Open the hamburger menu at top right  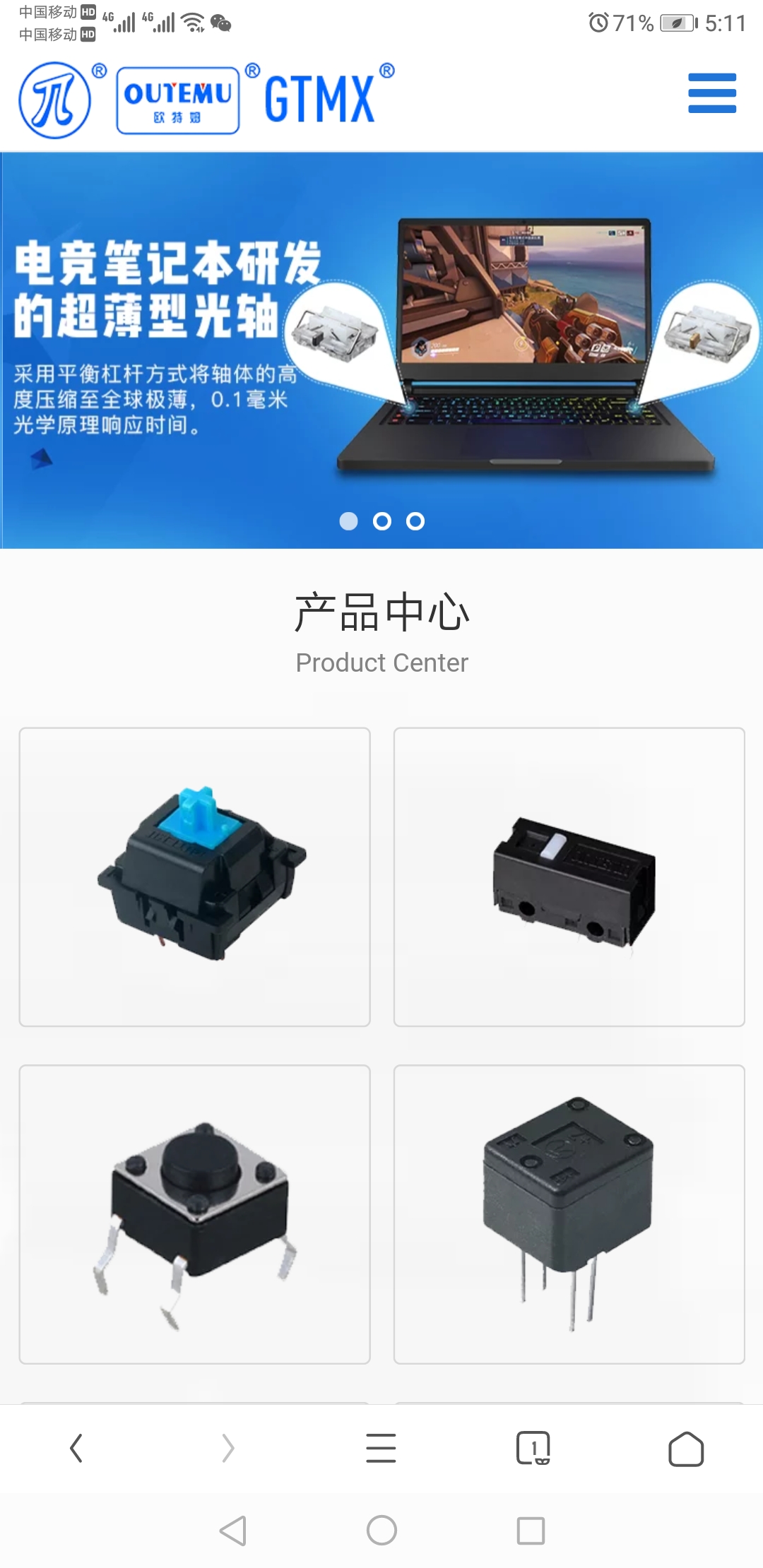pos(711,93)
